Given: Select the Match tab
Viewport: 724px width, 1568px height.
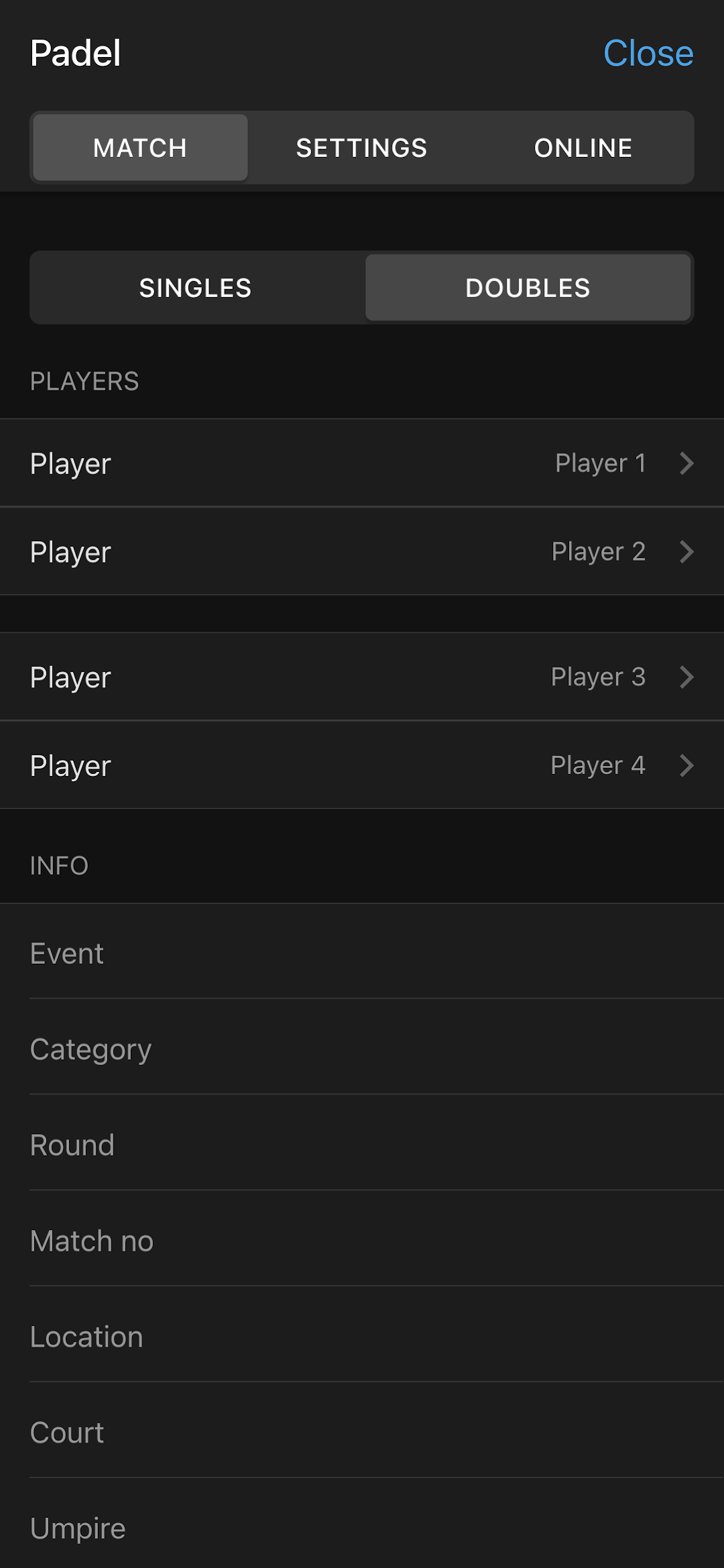Looking at the screenshot, I should tap(140, 148).
